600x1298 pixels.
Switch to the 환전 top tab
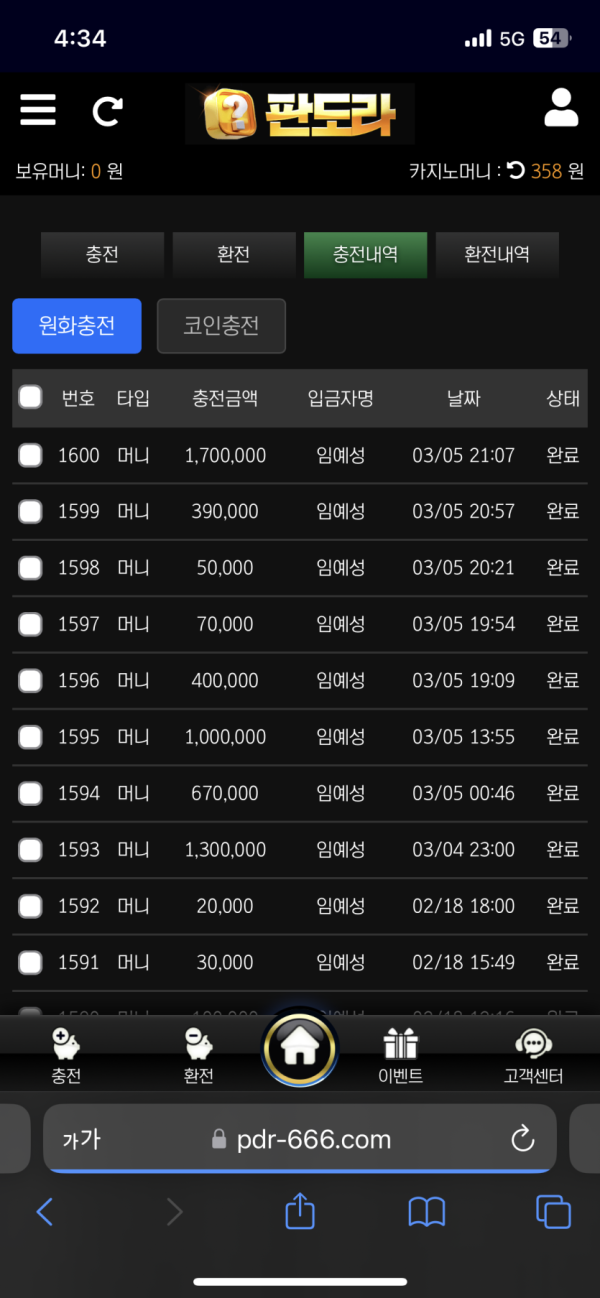pyautogui.click(x=233, y=254)
